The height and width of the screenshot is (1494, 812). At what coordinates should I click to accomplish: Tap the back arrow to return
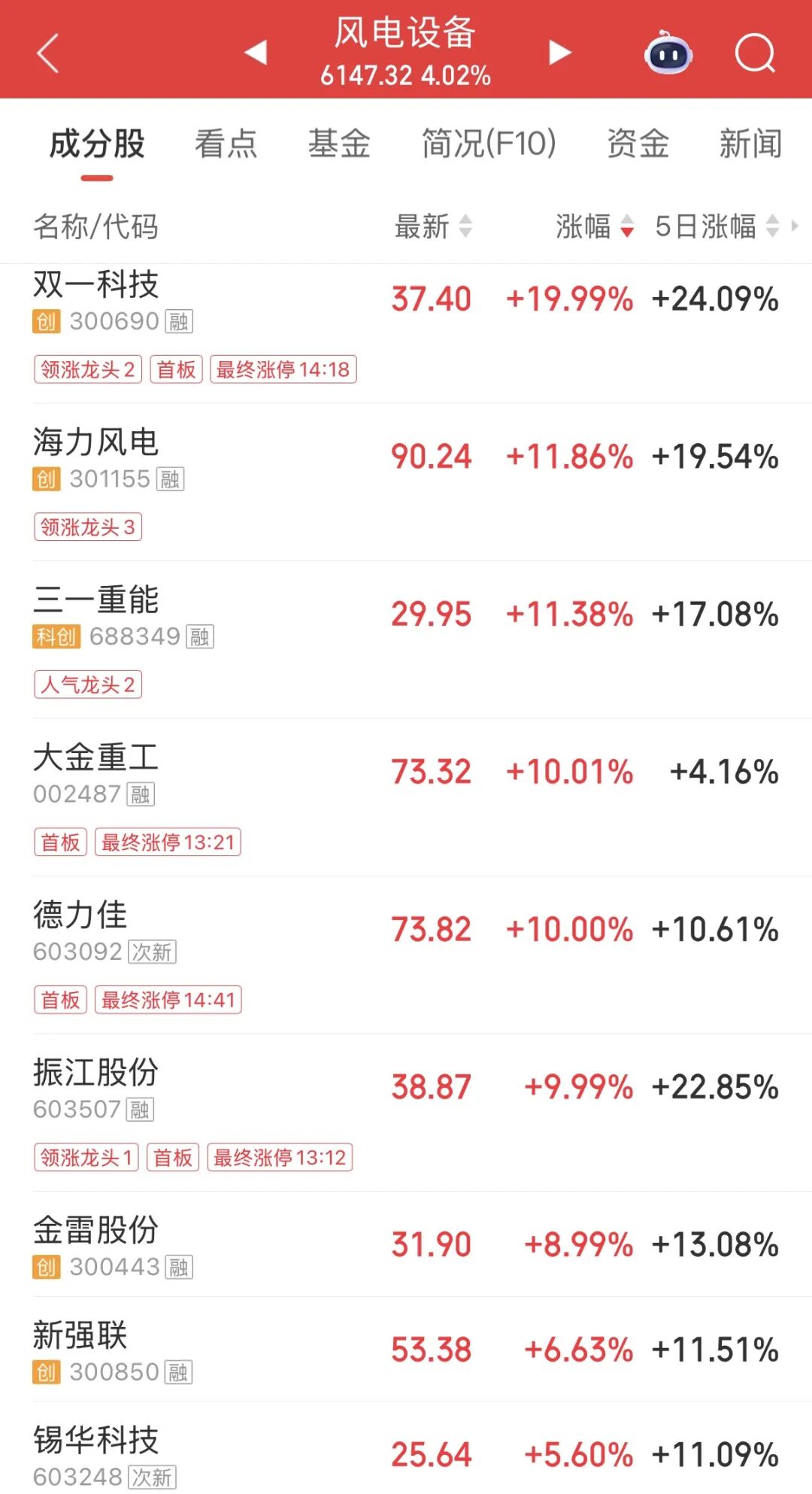click(47, 54)
